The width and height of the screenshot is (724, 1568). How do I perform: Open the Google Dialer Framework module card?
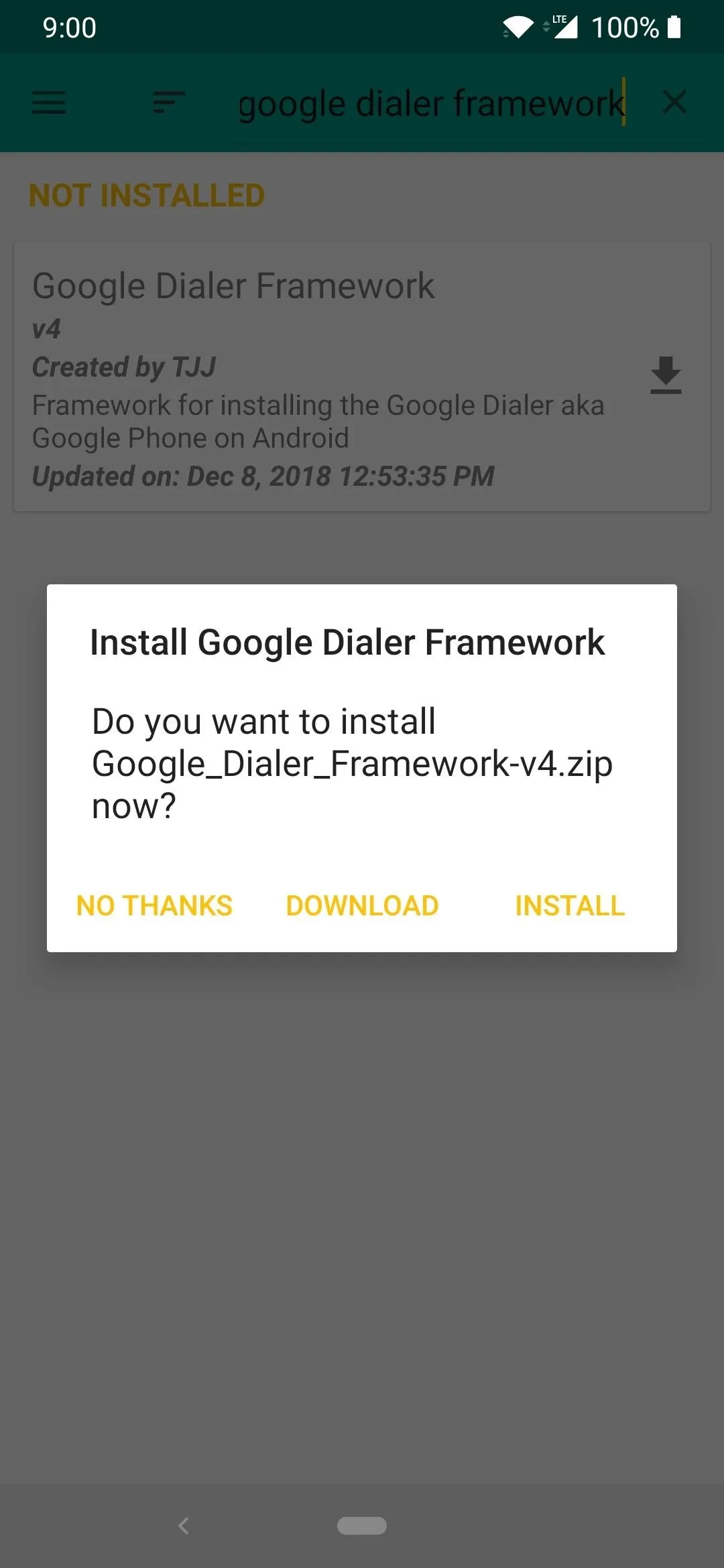[362, 377]
